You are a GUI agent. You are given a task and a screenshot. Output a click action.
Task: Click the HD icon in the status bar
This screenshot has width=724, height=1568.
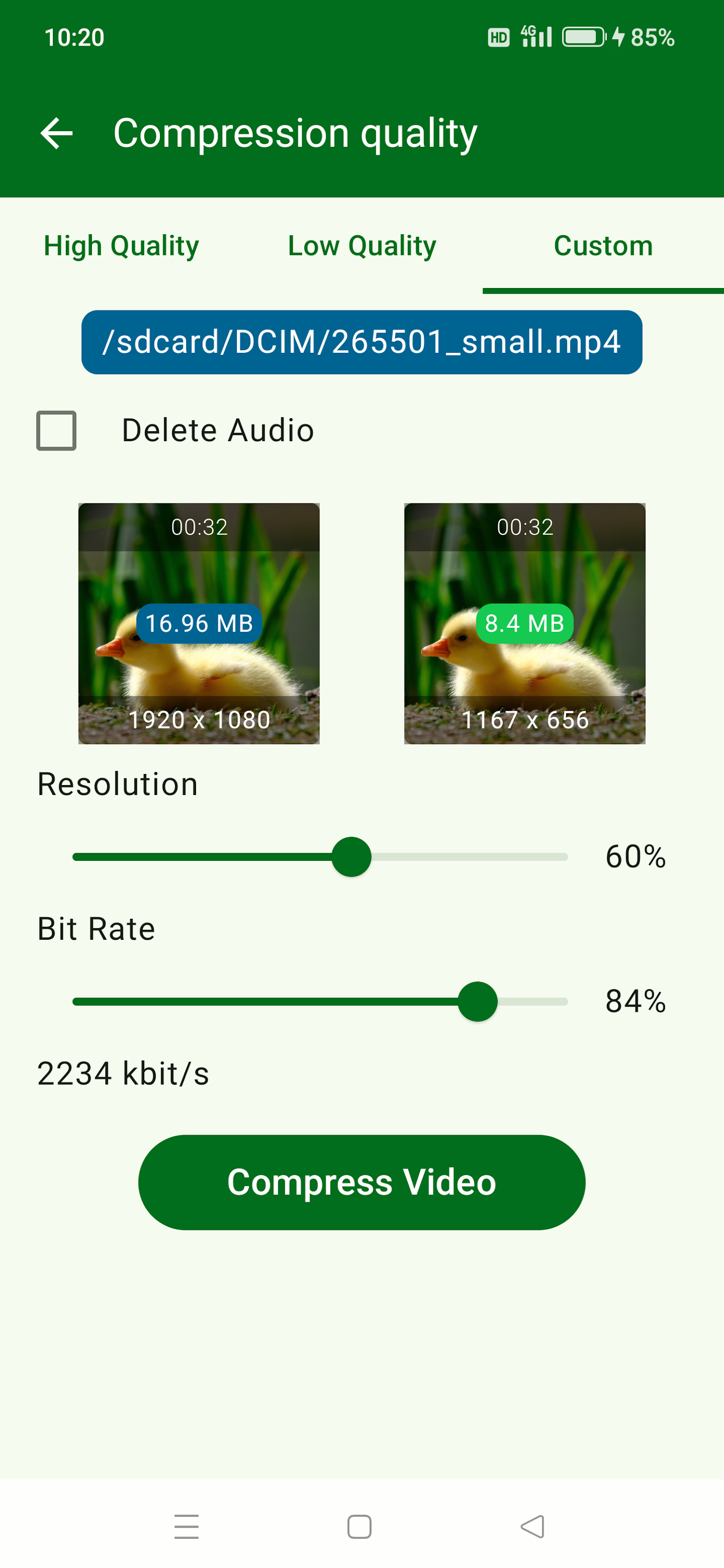[498, 38]
